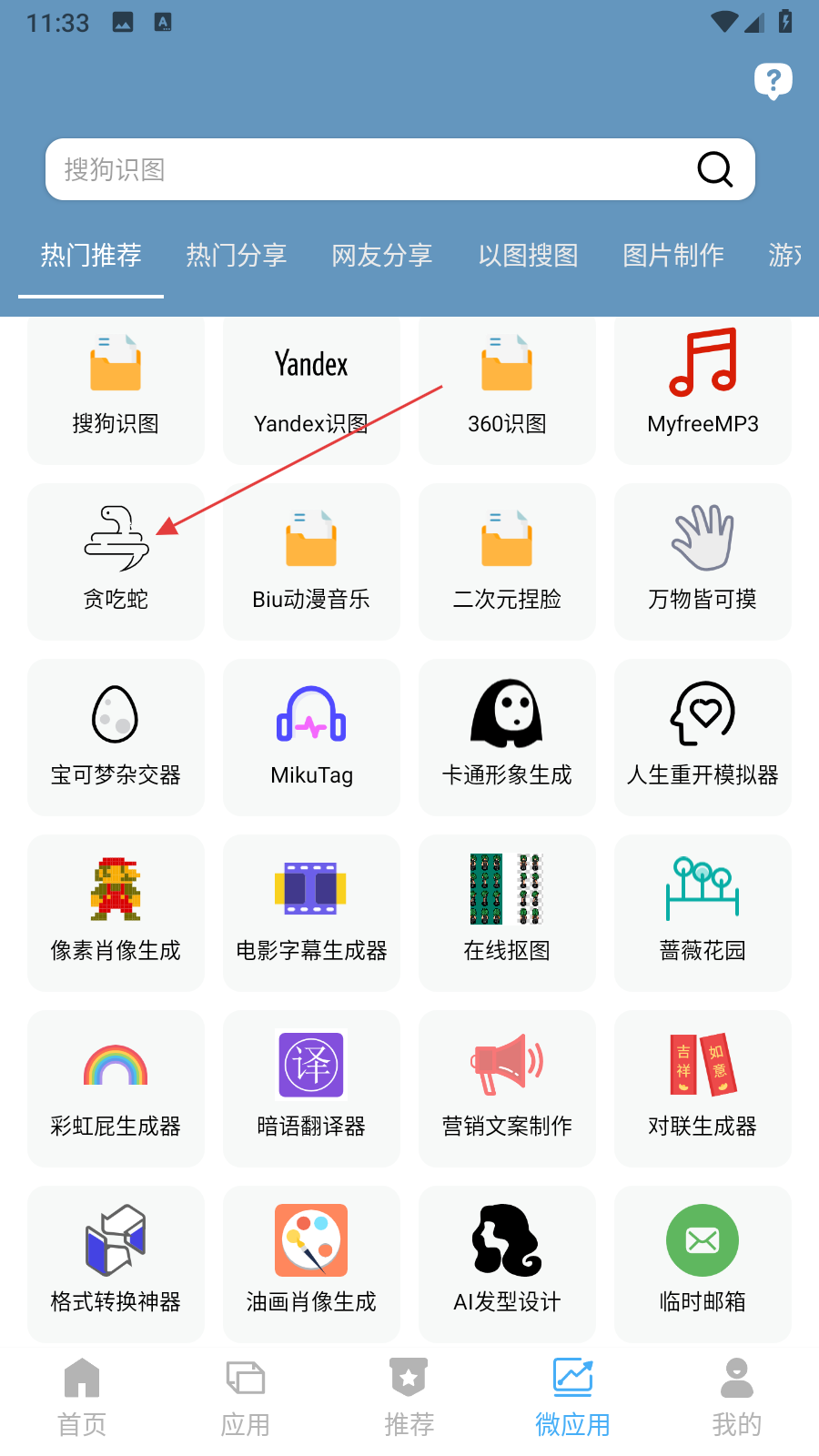
Task: Open 对联生成器
Action: (703, 1087)
